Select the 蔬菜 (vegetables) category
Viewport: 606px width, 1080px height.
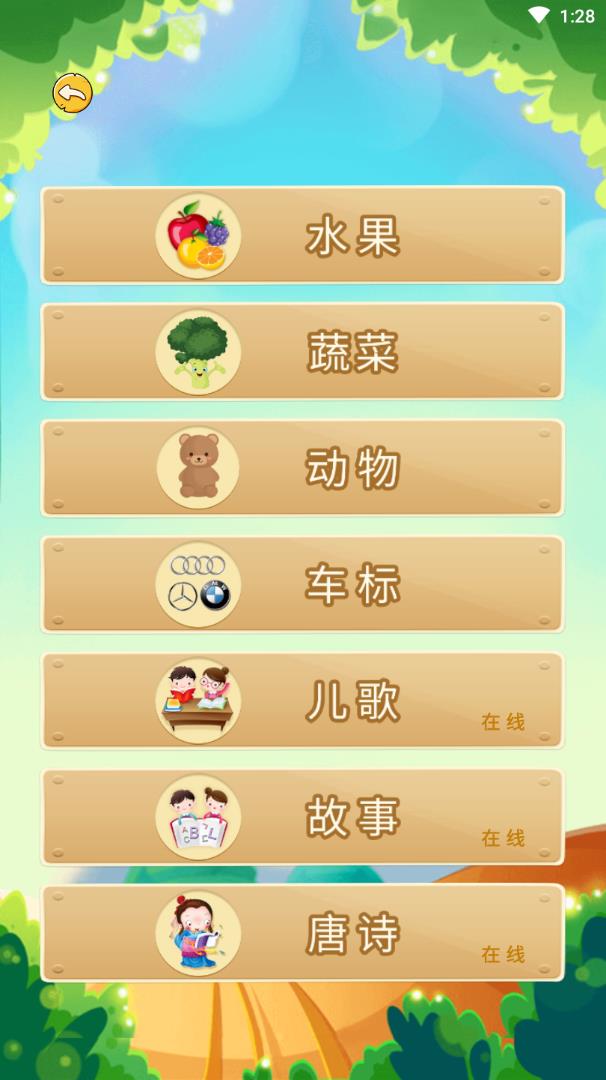pyautogui.click(x=302, y=351)
